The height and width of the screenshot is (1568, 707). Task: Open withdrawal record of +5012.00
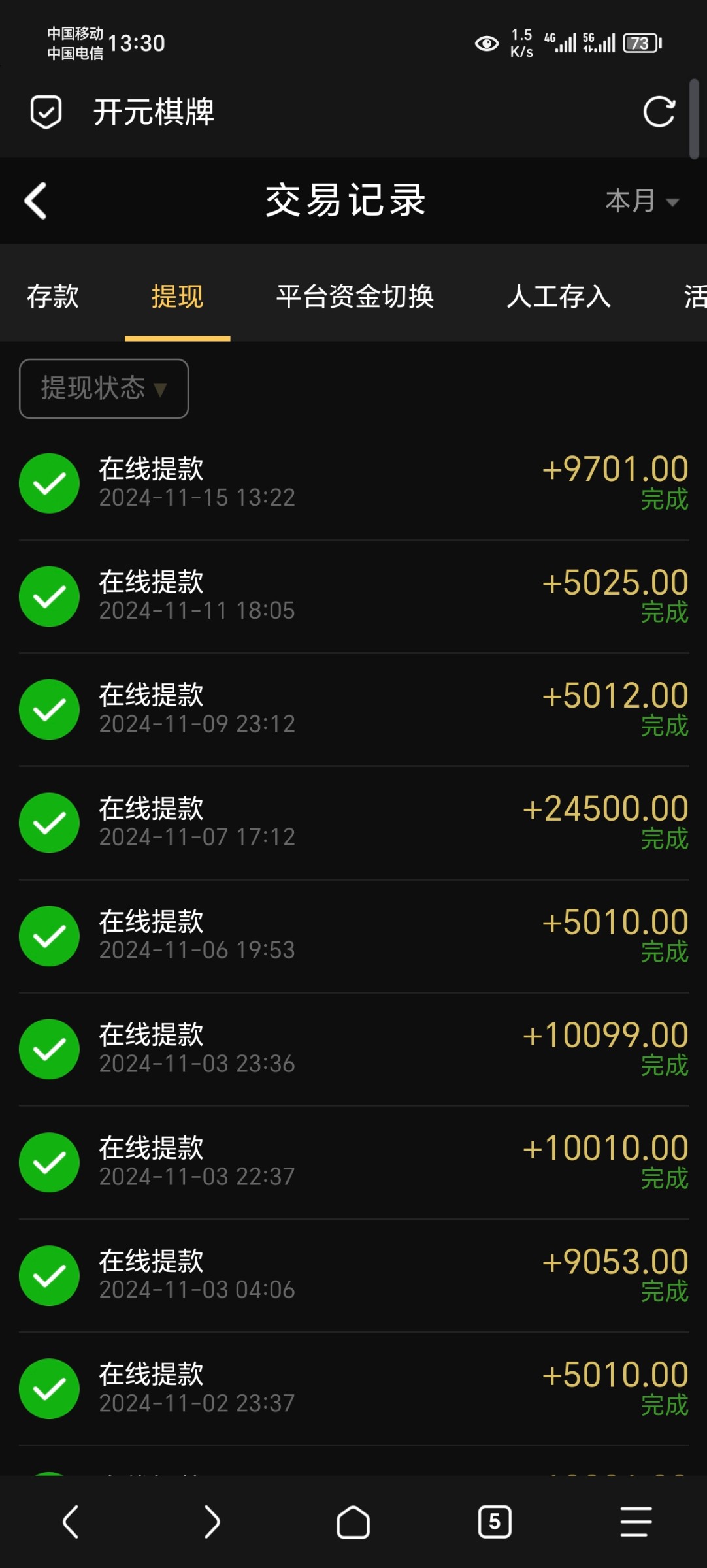tap(354, 710)
